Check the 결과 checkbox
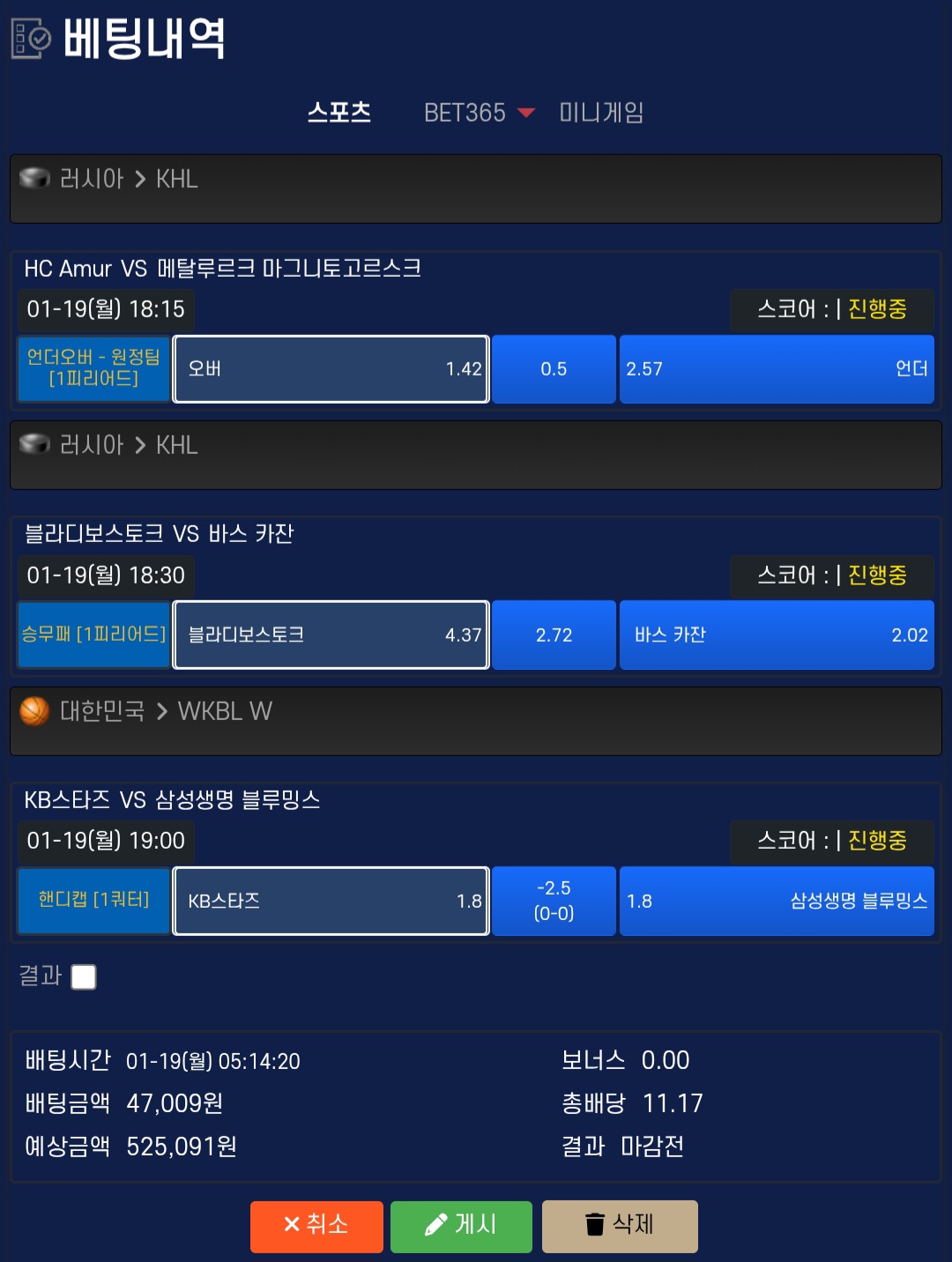 [x=84, y=976]
